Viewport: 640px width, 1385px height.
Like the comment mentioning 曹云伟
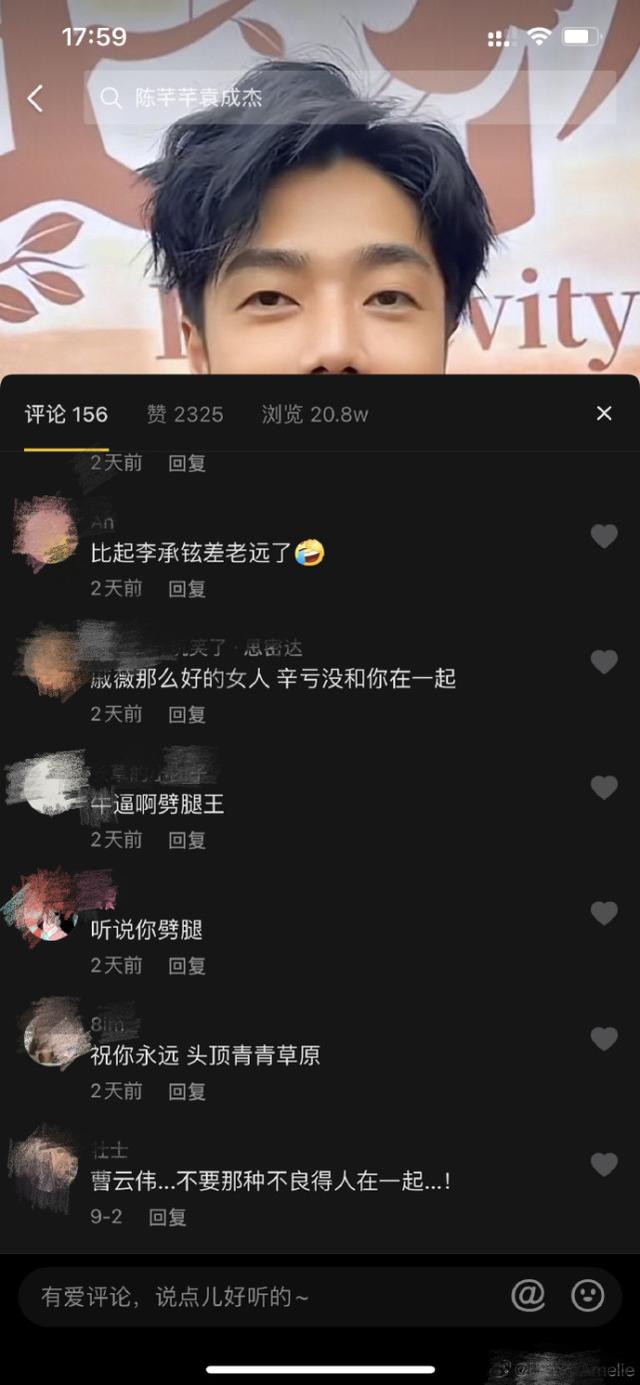[x=604, y=1164]
